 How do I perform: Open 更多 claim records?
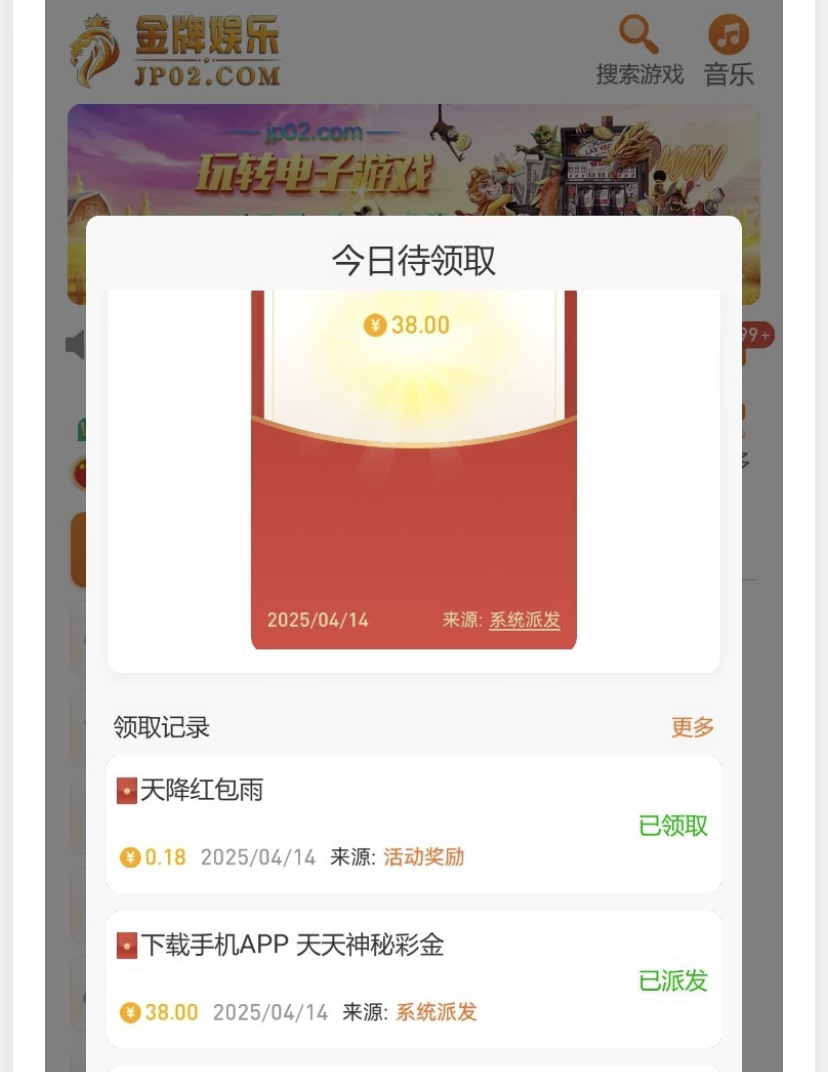tap(692, 727)
